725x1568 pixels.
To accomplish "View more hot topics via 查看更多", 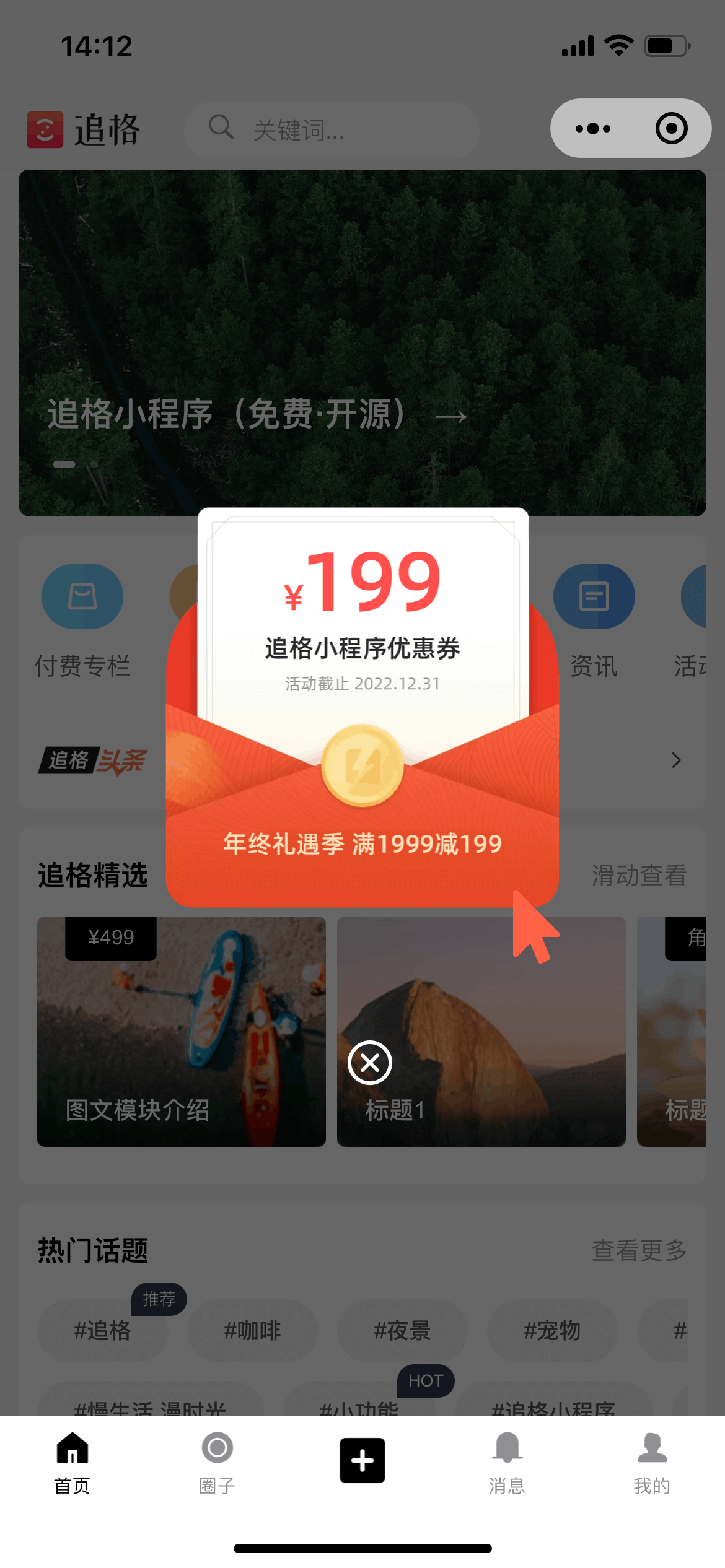I will tap(639, 1251).
